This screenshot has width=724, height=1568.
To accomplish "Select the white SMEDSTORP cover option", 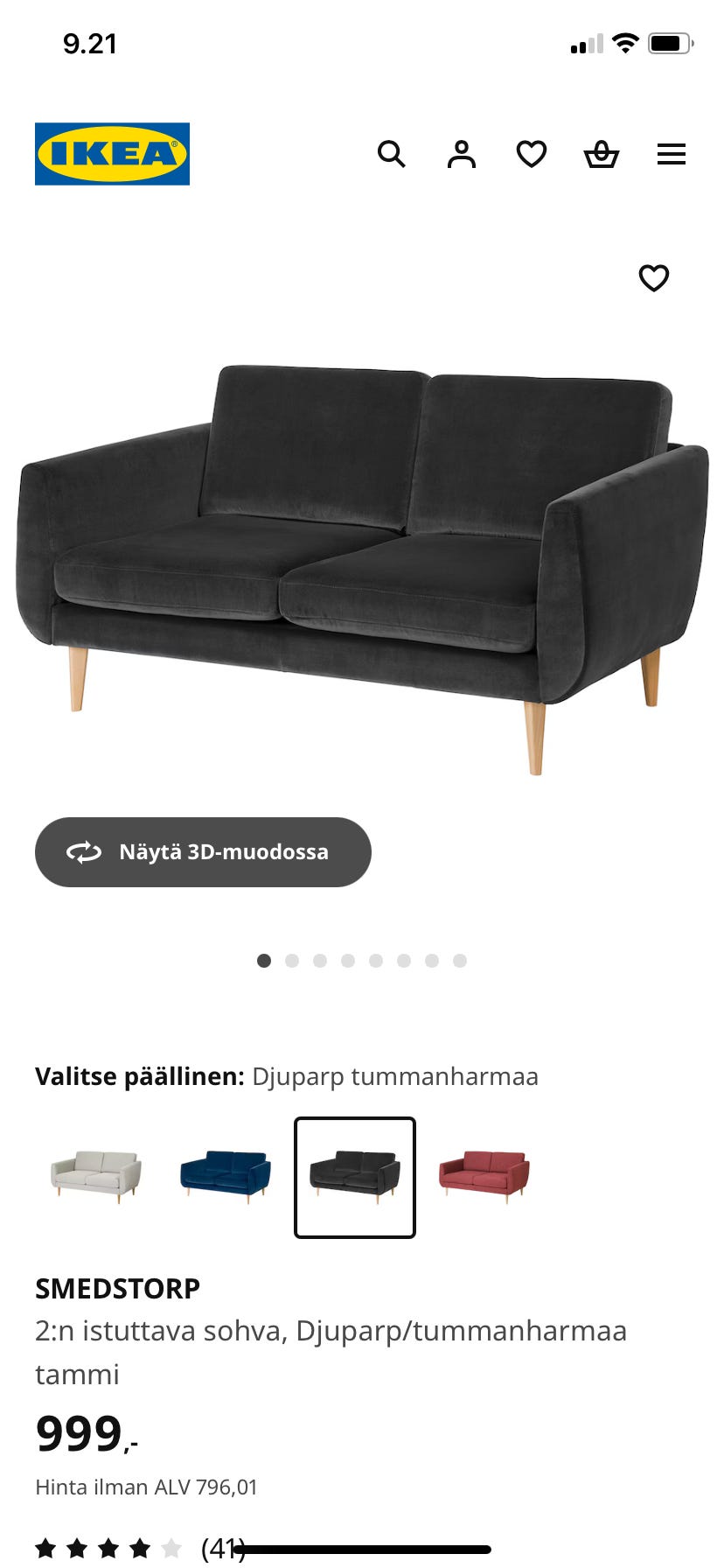I will [x=95, y=1175].
